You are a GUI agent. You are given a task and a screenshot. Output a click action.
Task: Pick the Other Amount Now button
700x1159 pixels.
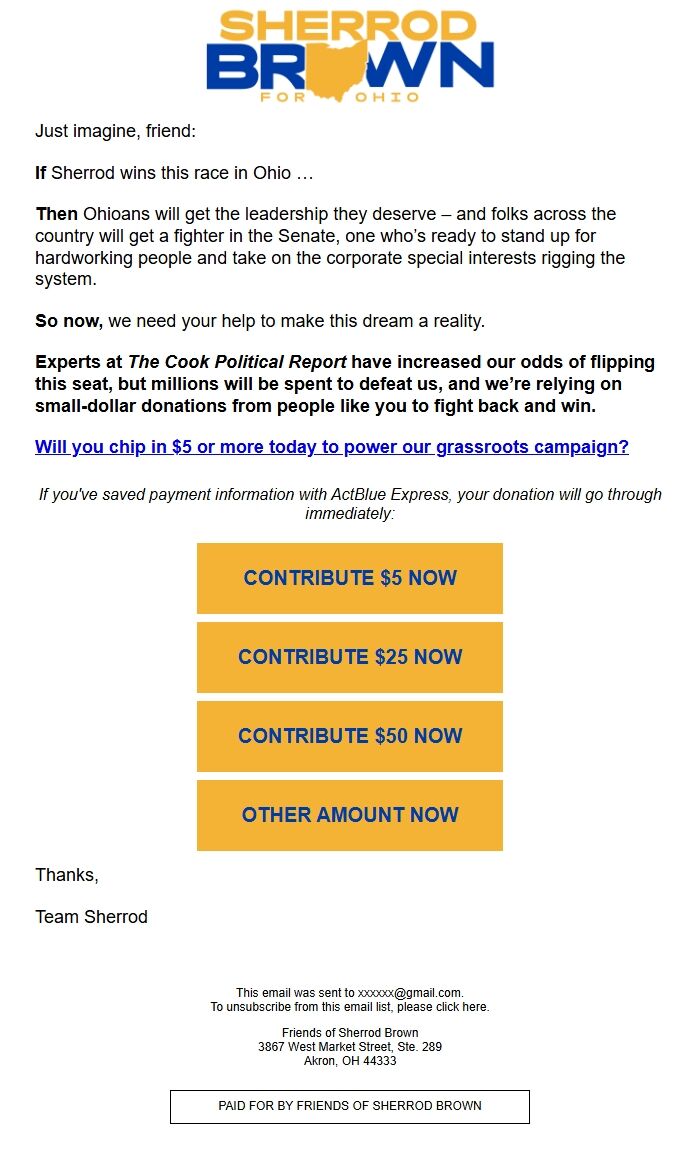(x=350, y=815)
